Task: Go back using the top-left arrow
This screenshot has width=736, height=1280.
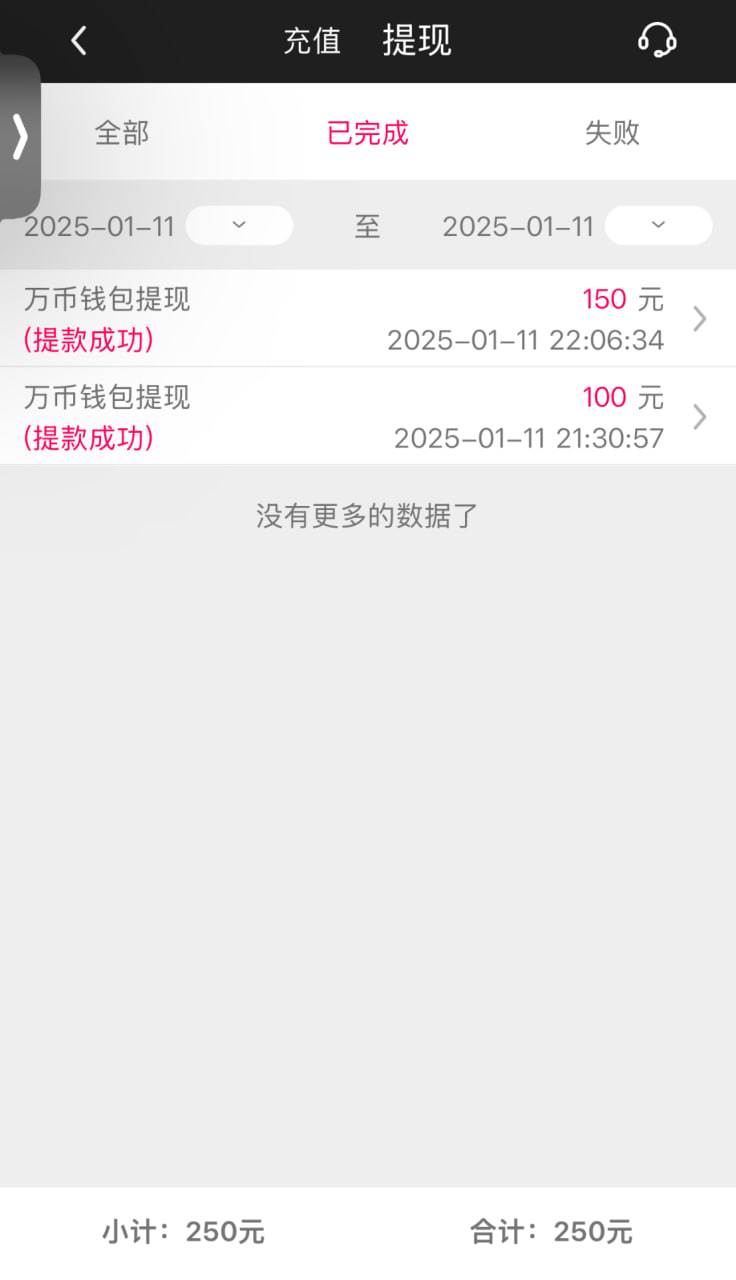Action: [79, 41]
